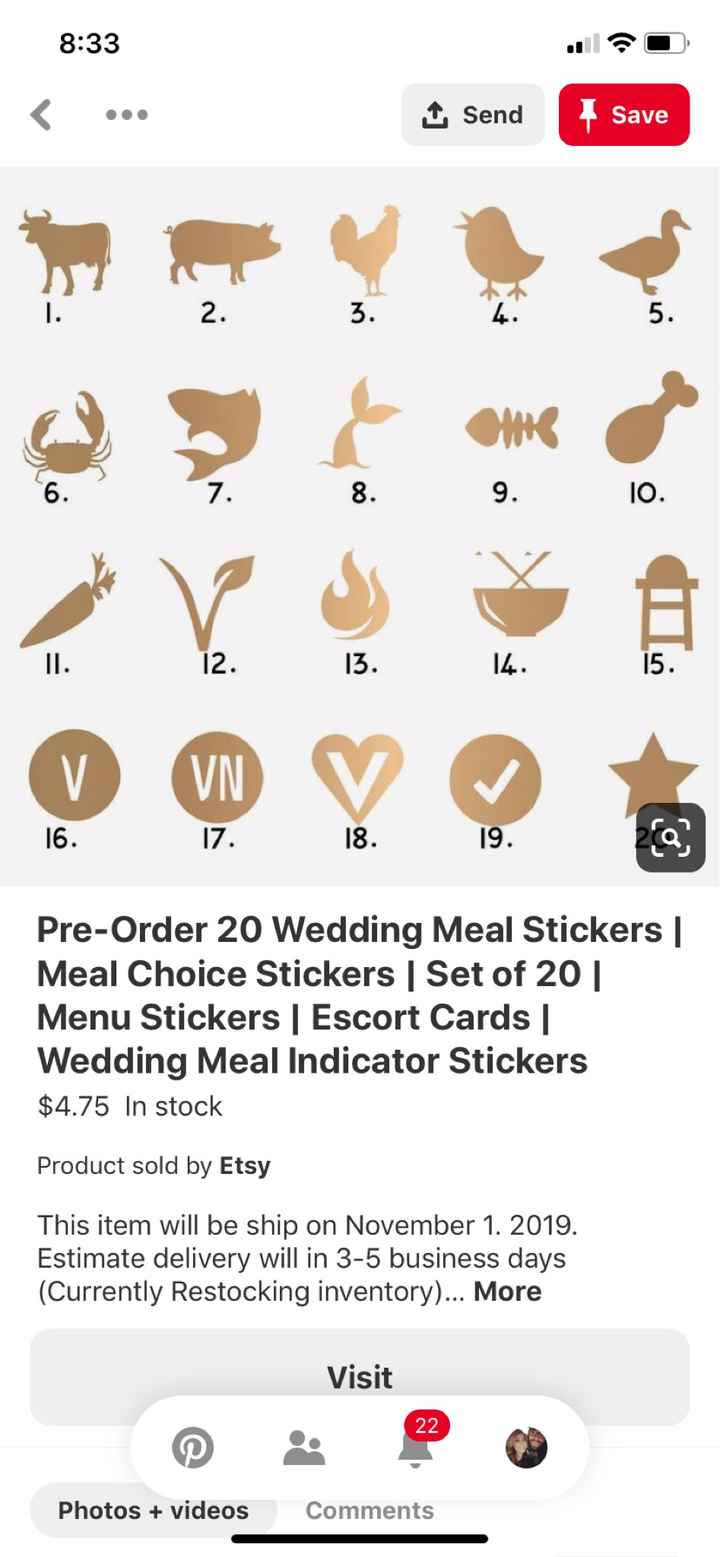Viewport: 720px width, 1557px height.
Task: Save this pin to a board
Action: [x=624, y=115]
